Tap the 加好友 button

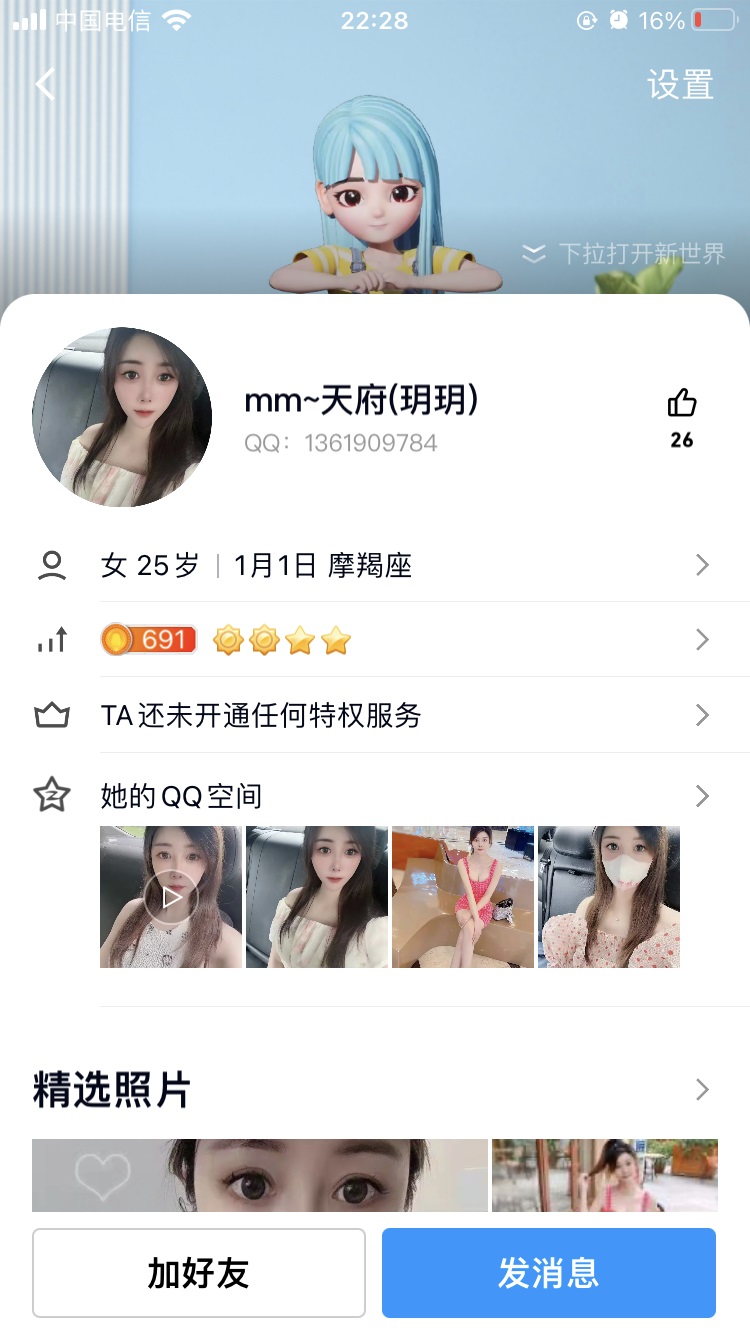pos(199,1273)
